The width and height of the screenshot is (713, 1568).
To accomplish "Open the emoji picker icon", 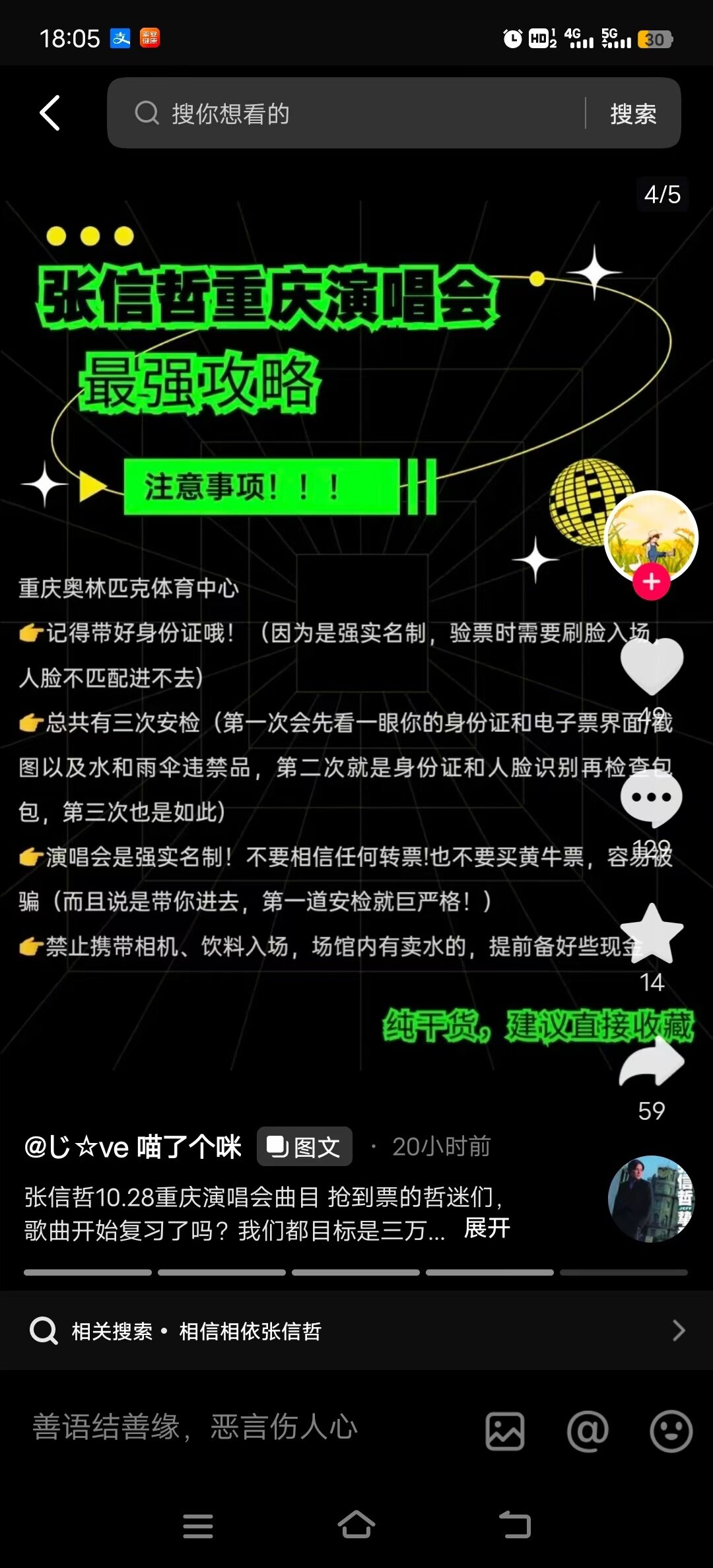I will click(x=671, y=1431).
